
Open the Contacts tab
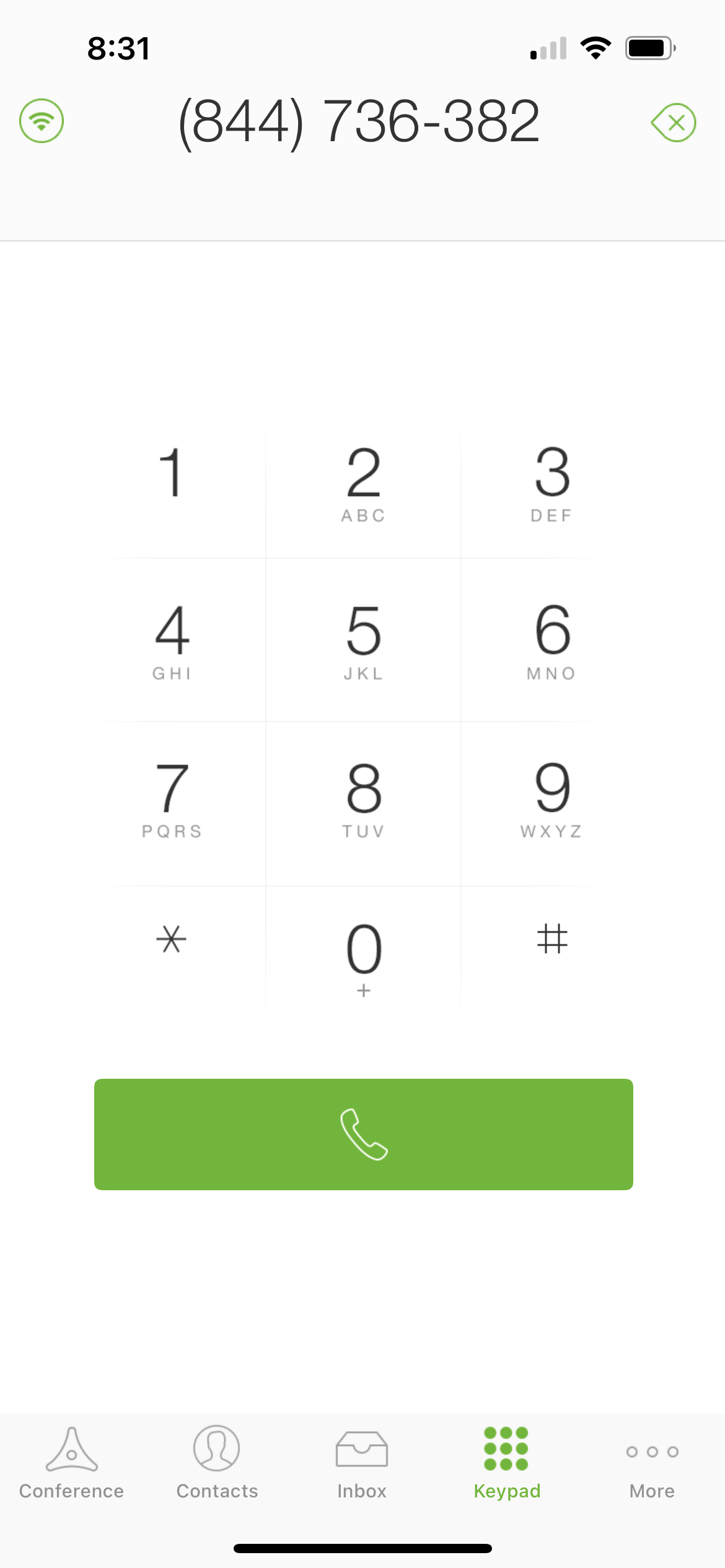(x=217, y=1463)
